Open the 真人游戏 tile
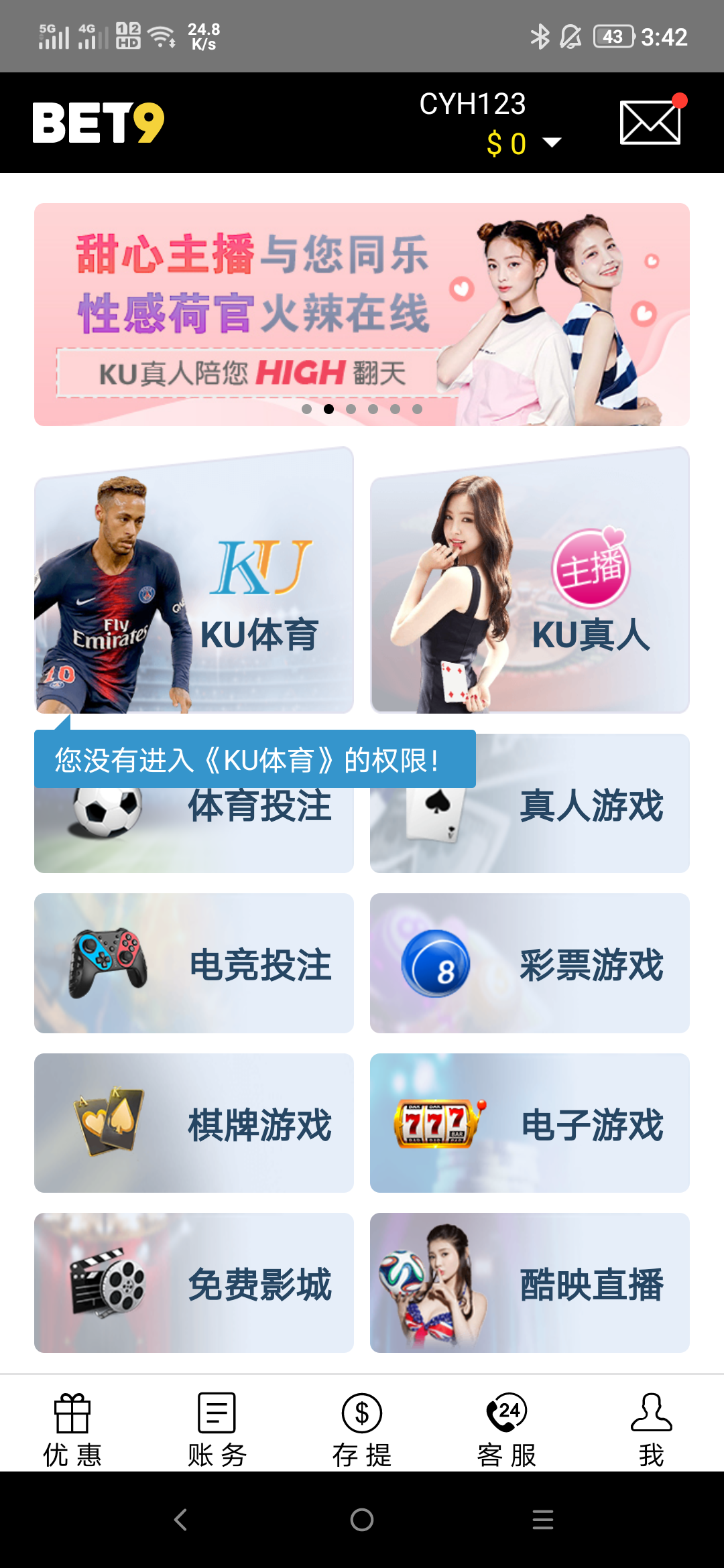724x1568 pixels. [530, 803]
